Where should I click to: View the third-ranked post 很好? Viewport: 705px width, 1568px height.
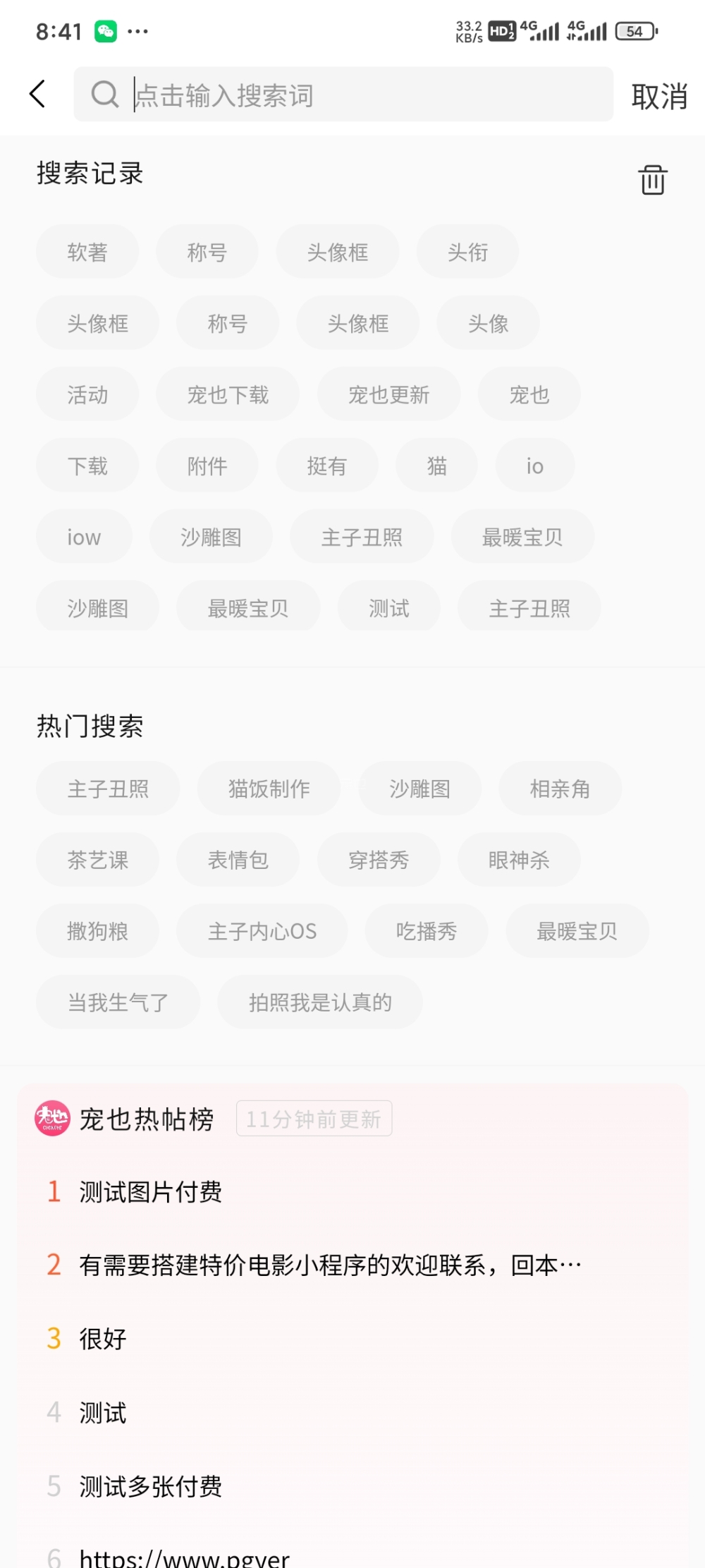[x=103, y=1339]
